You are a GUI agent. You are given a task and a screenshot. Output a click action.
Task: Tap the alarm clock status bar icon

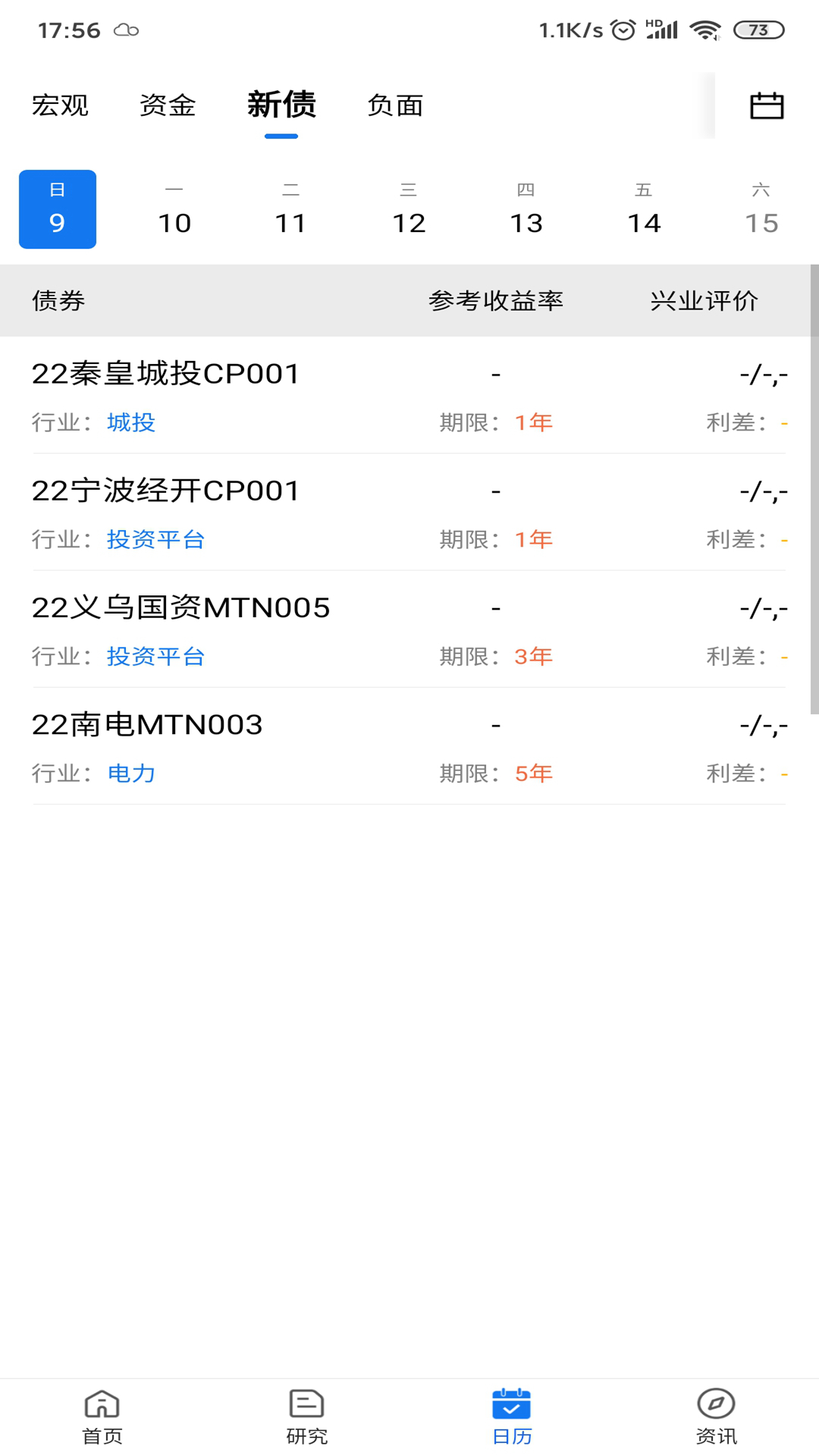click(x=622, y=29)
